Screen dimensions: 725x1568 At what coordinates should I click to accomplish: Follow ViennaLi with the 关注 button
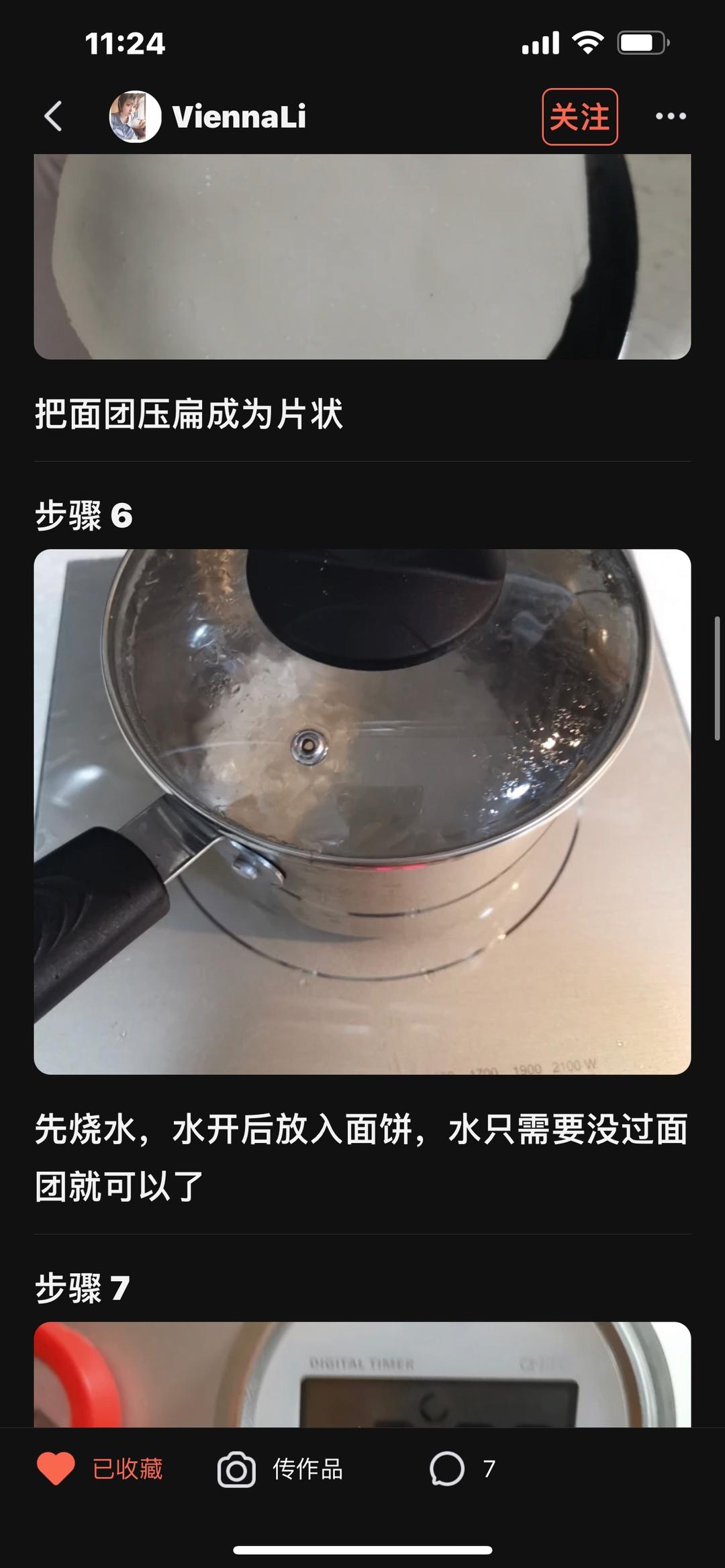(x=579, y=117)
